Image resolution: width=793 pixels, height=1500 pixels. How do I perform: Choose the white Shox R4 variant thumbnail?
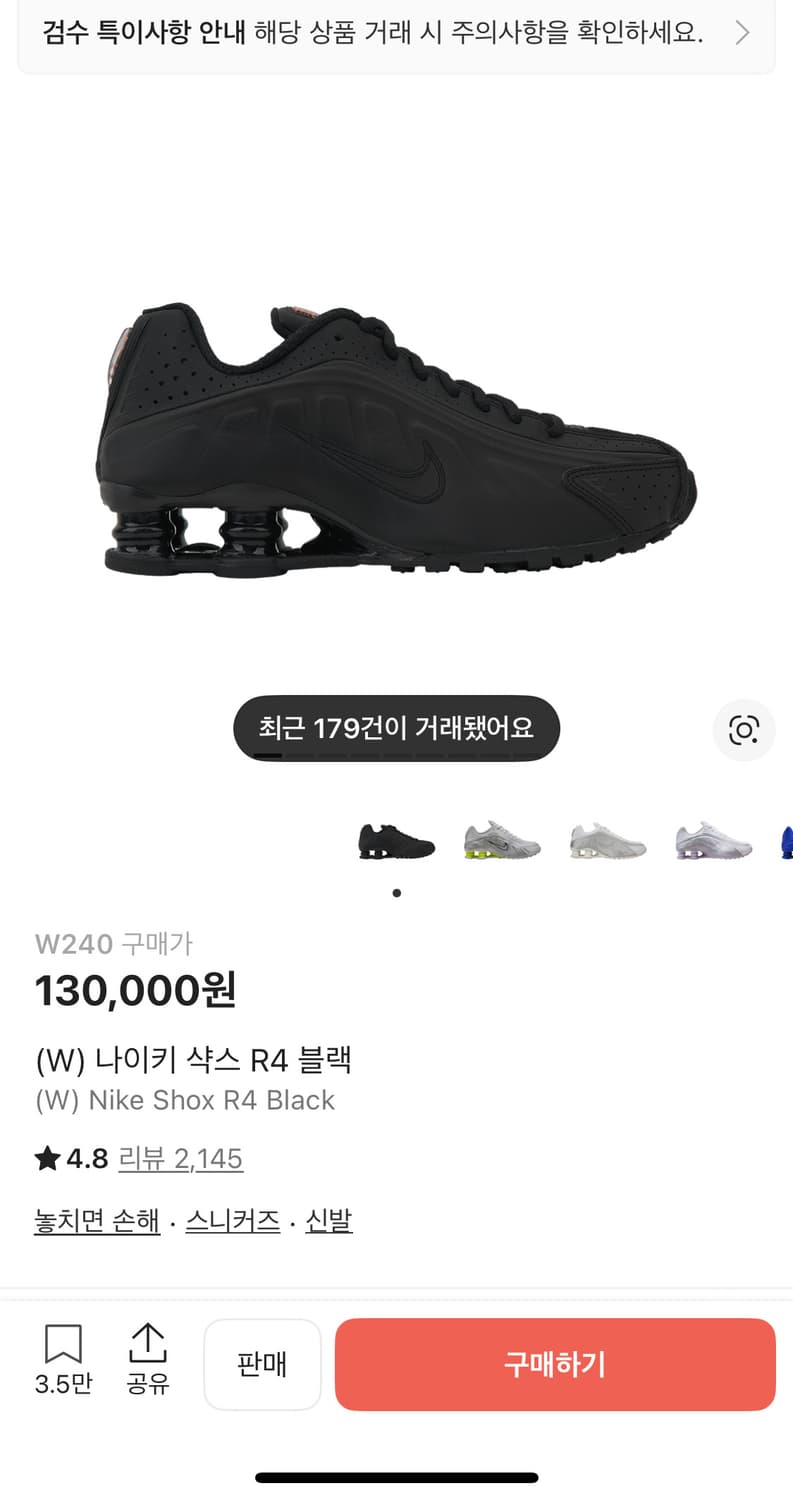coord(606,842)
